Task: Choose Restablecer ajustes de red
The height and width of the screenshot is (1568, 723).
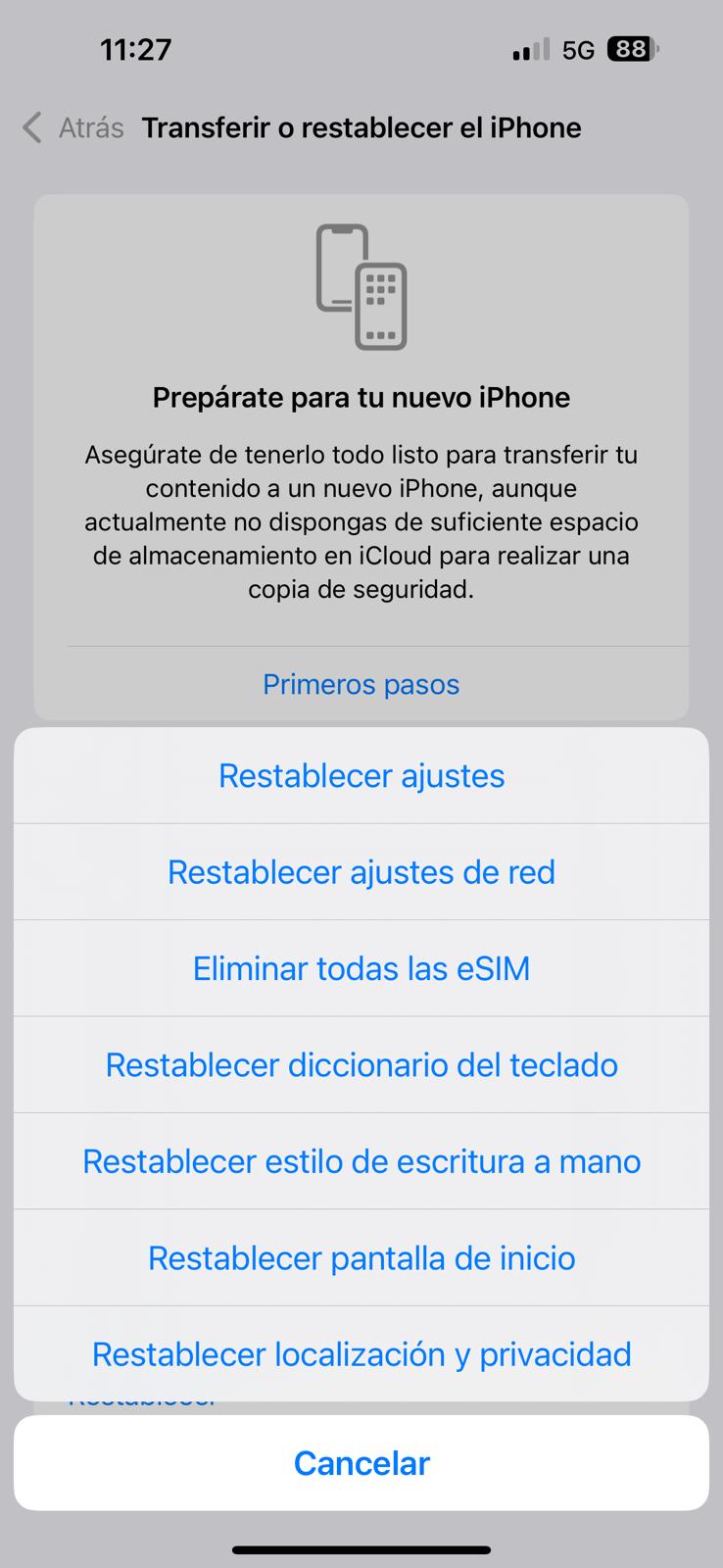Action: tap(361, 872)
